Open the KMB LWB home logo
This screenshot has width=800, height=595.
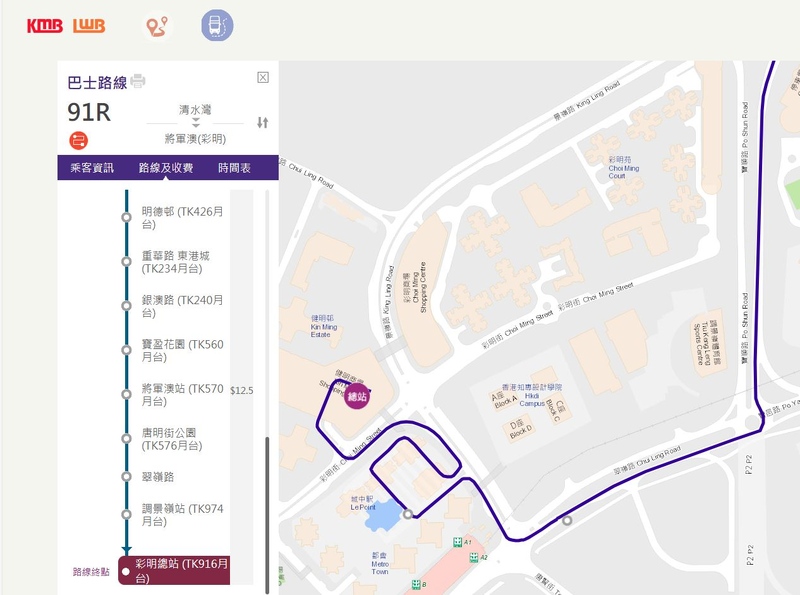click(66, 26)
